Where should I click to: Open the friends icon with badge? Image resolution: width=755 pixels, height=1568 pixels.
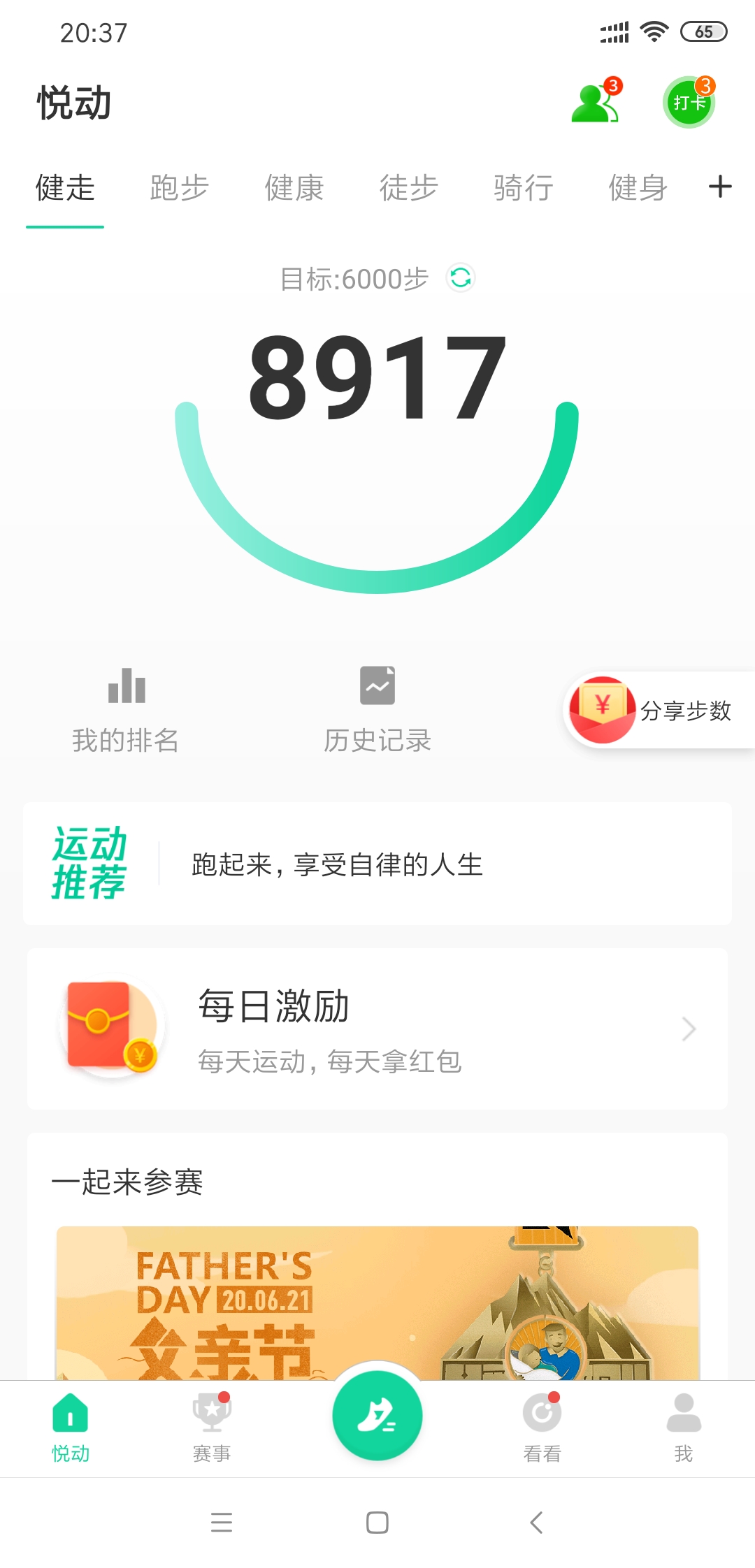coord(596,103)
